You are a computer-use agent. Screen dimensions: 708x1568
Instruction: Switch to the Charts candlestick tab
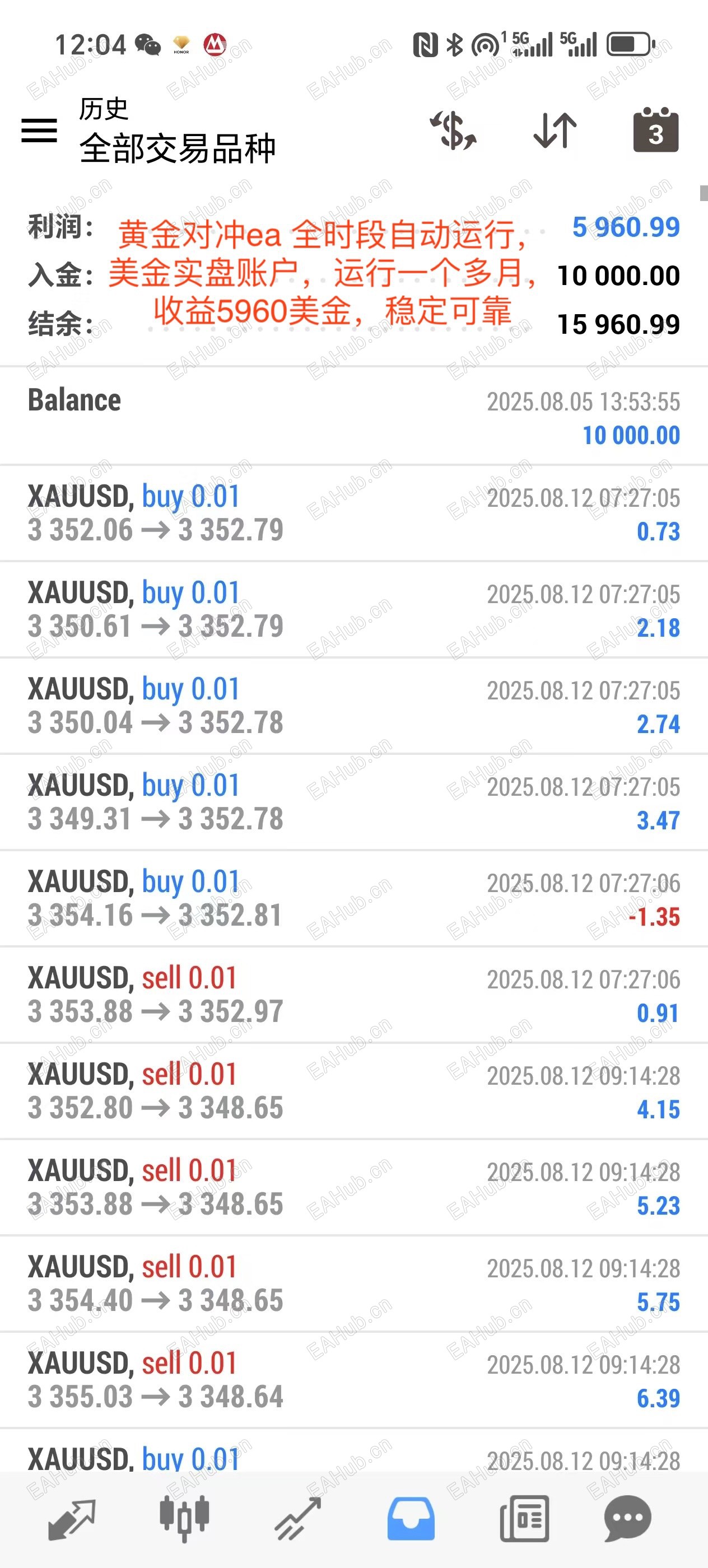[x=184, y=1519]
